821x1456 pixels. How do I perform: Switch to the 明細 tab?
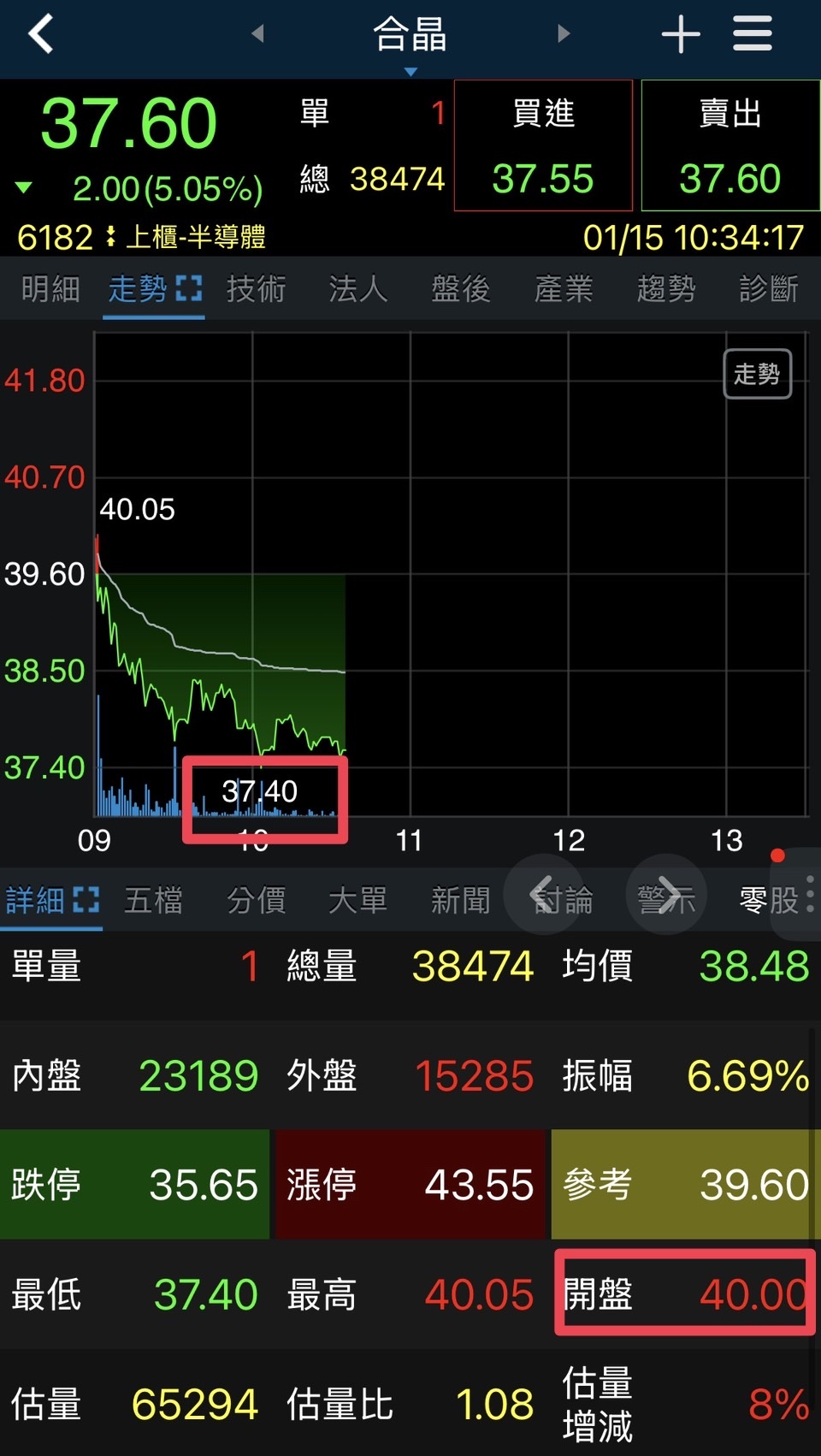tap(50, 289)
